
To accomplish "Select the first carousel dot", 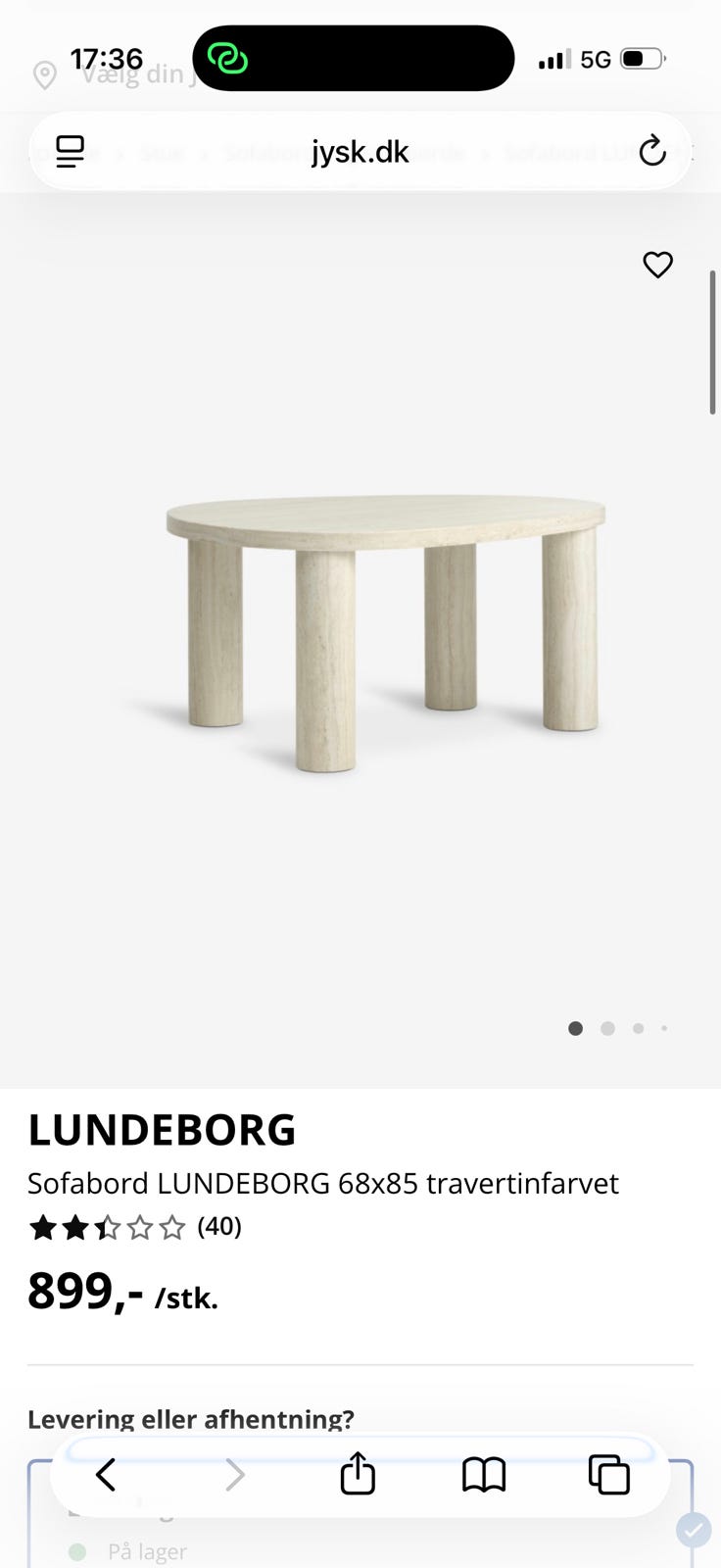I will (575, 1028).
